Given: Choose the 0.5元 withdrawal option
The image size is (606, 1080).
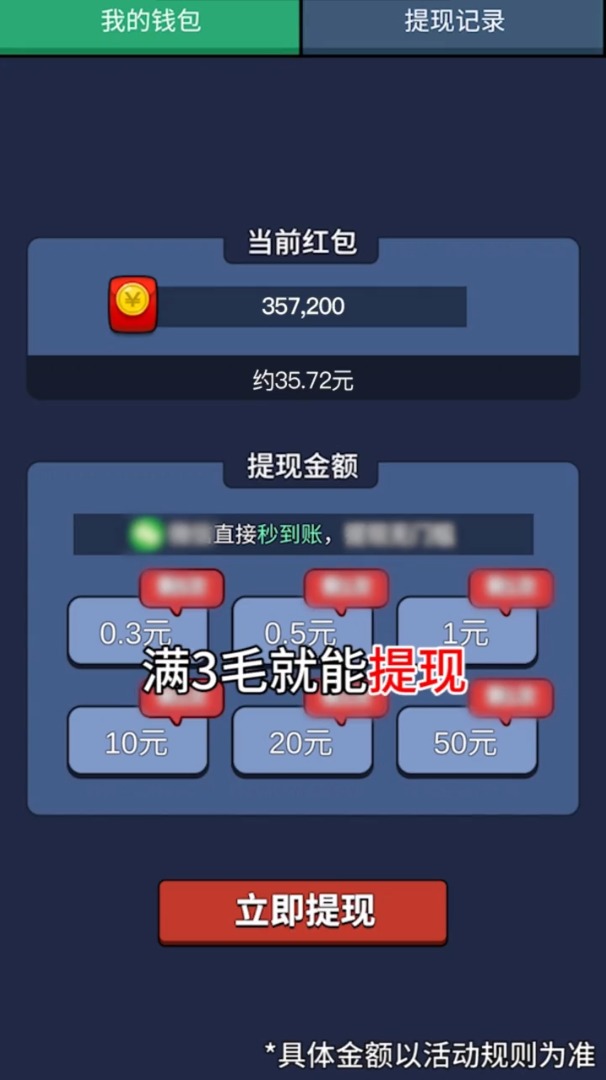Looking at the screenshot, I should coord(302,632).
